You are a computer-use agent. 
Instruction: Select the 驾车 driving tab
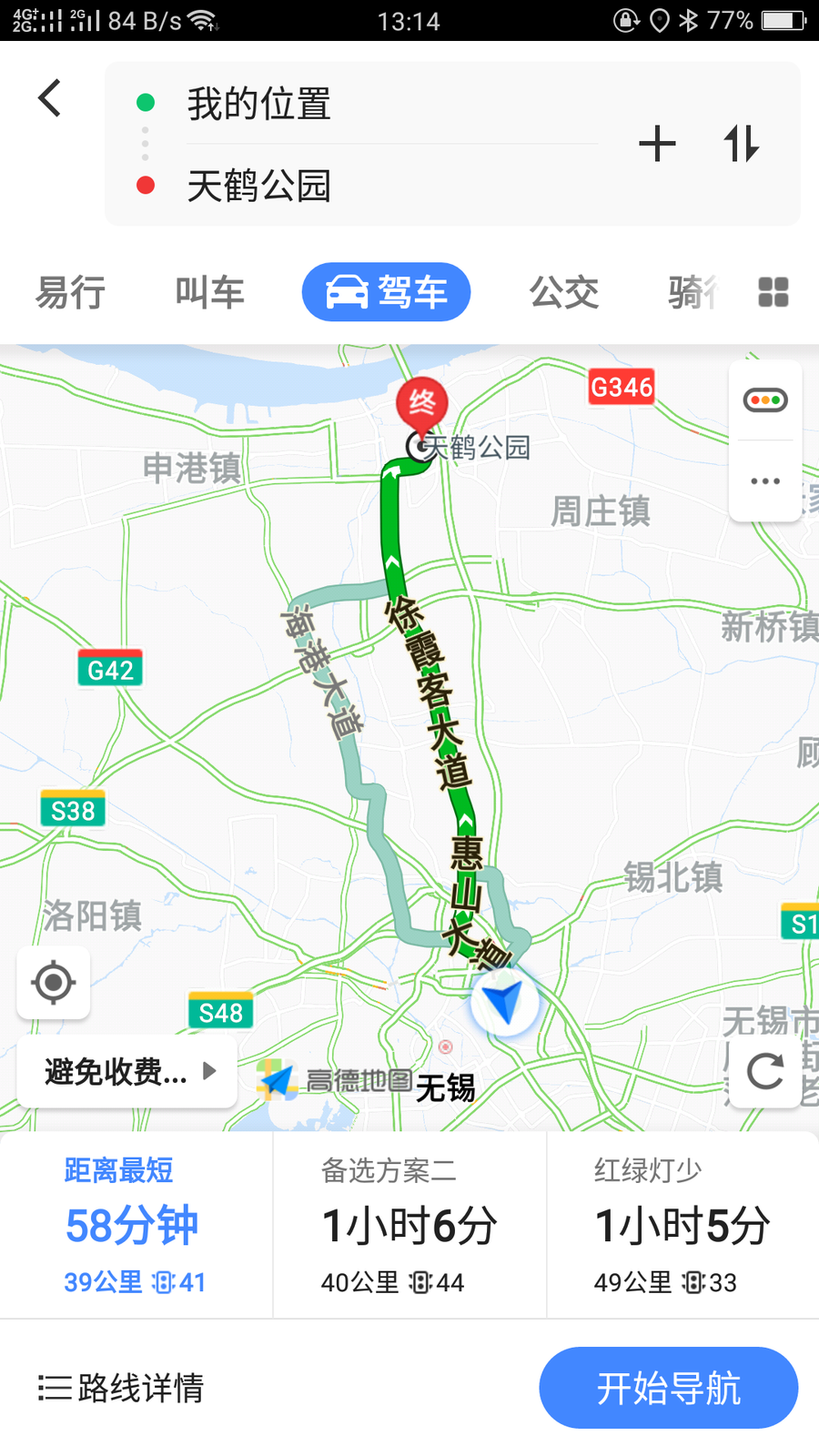[x=386, y=292]
